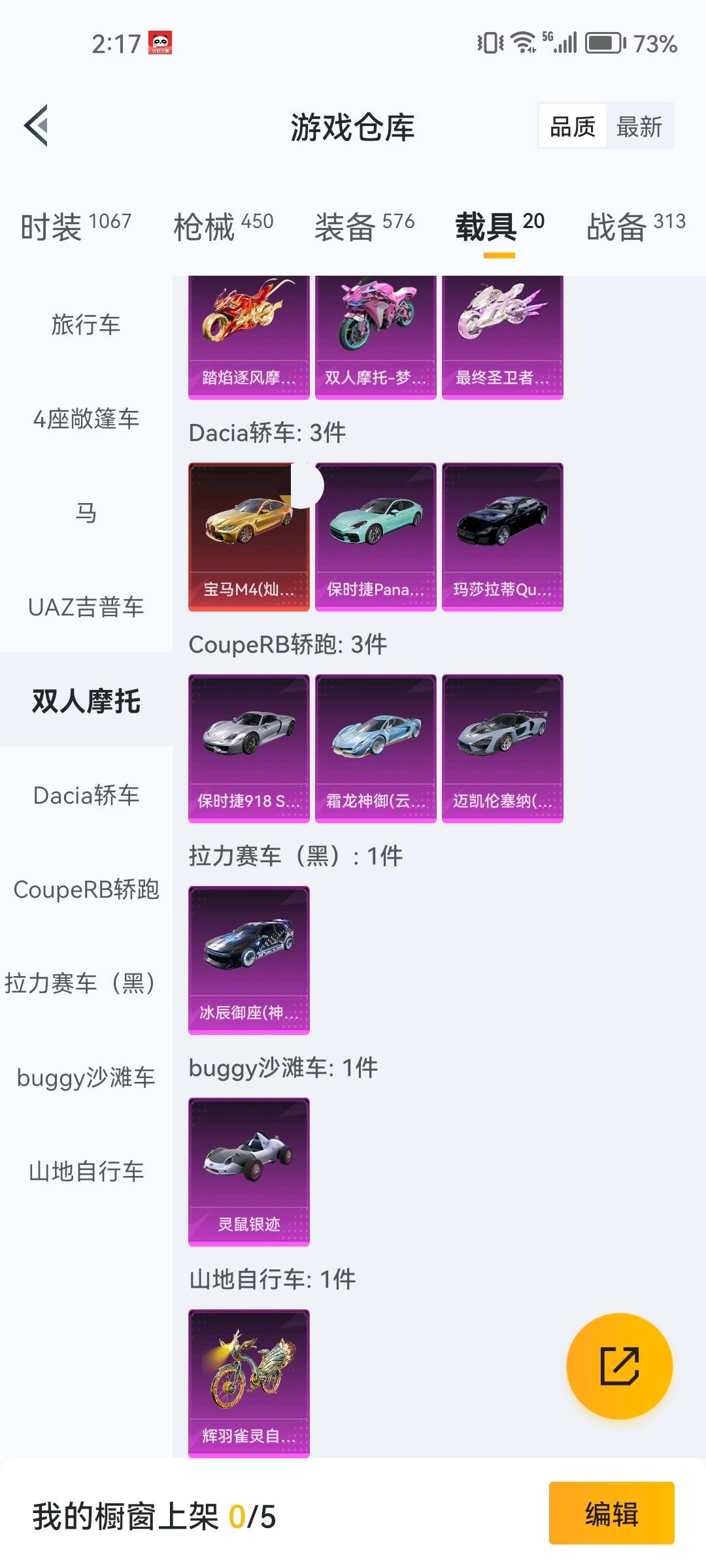Select buggy沙滩车 in the side list

tap(86, 1077)
